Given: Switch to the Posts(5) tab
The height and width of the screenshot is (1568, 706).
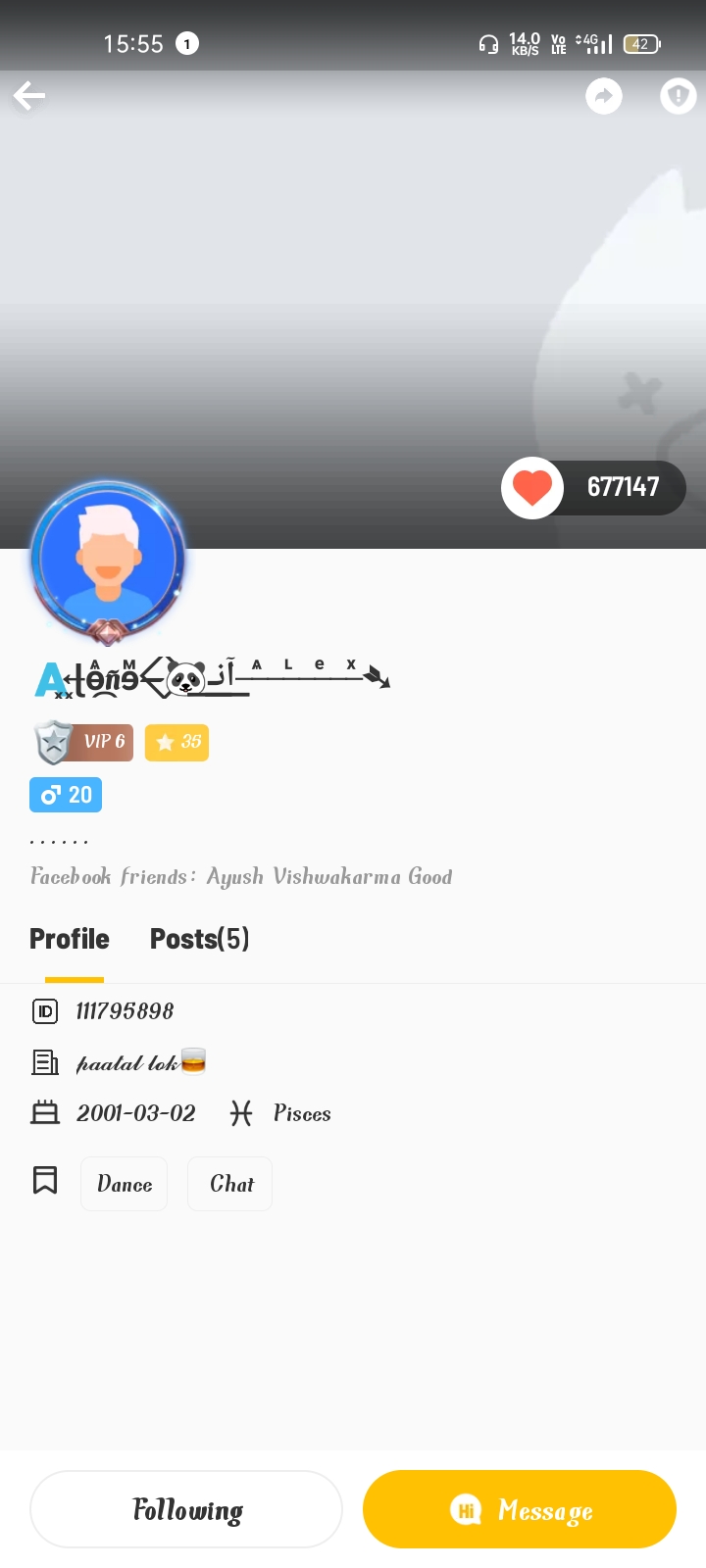Looking at the screenshot, I should pyautogui.click(x=199, y=939).
